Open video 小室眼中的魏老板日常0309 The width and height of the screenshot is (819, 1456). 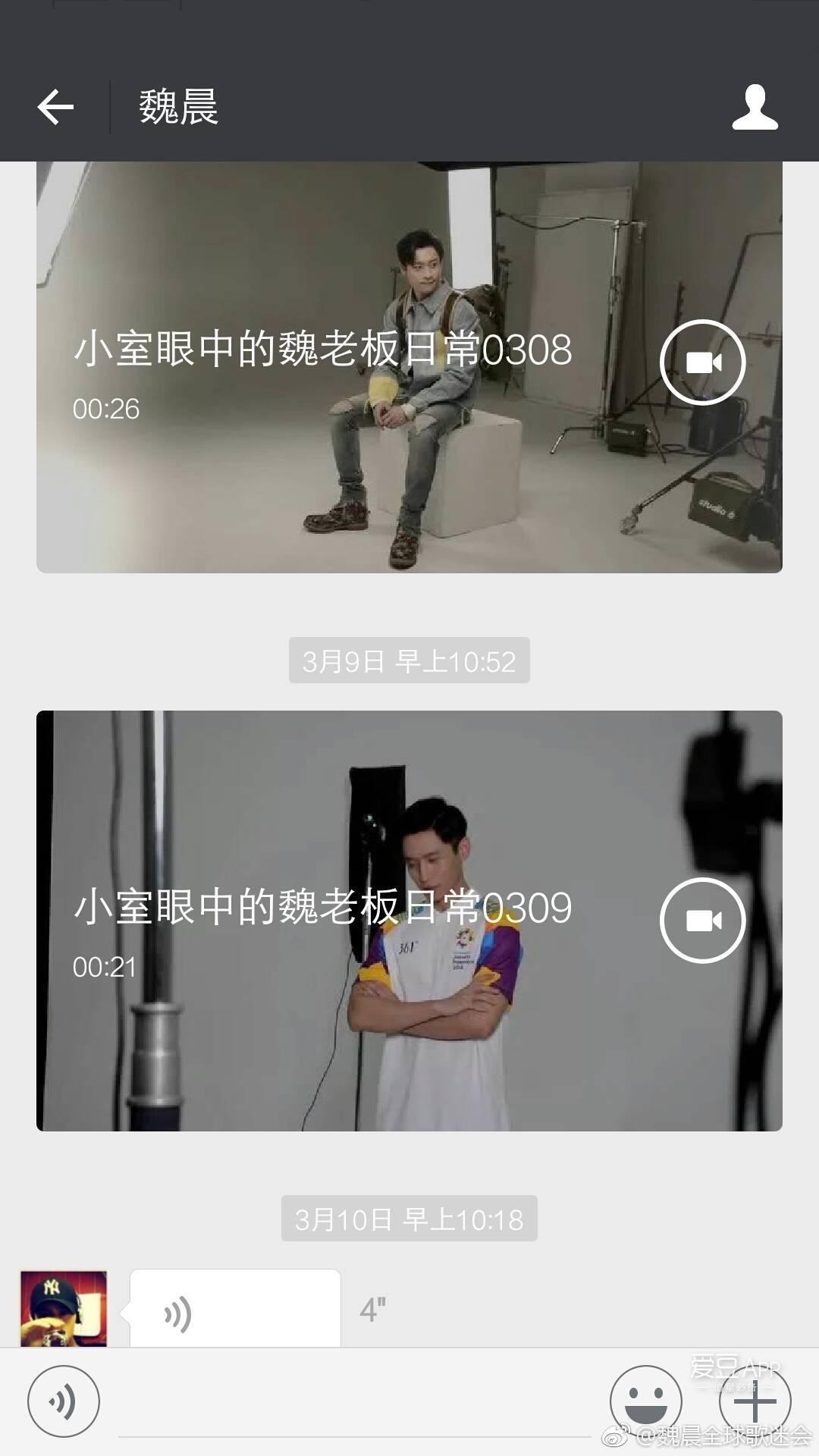[409, 920]
